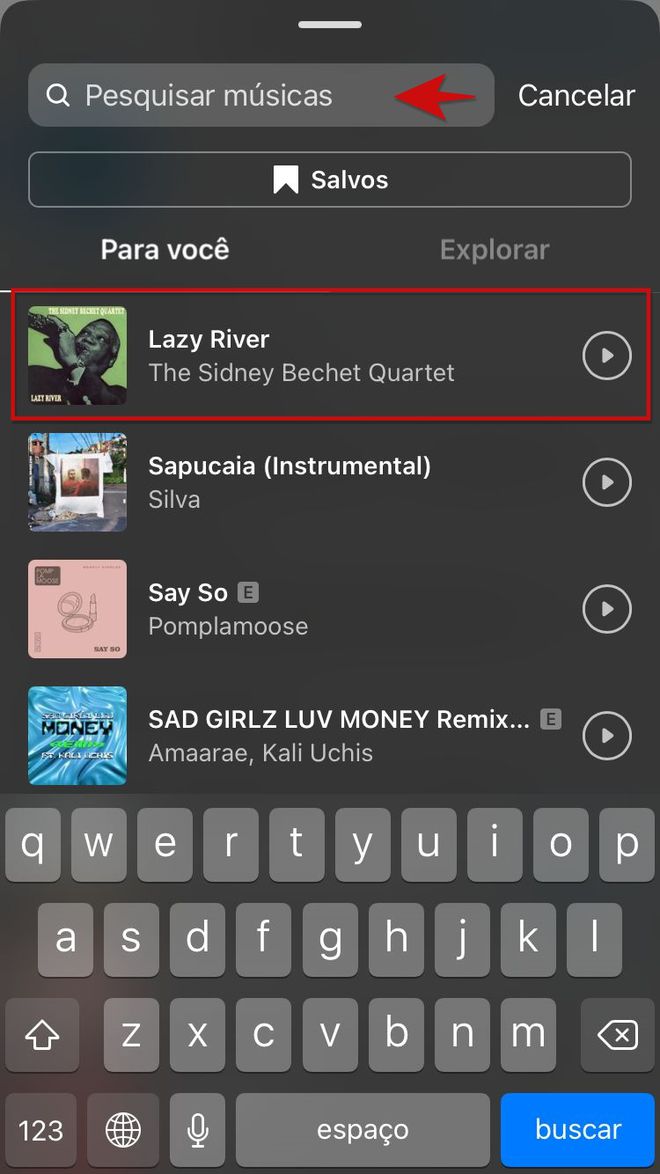The width and height of the screenshot is (660, 1174).
Task: Preview SAD GIRLZ LUV MONEY Remix
Action: [x=607, y=736]
